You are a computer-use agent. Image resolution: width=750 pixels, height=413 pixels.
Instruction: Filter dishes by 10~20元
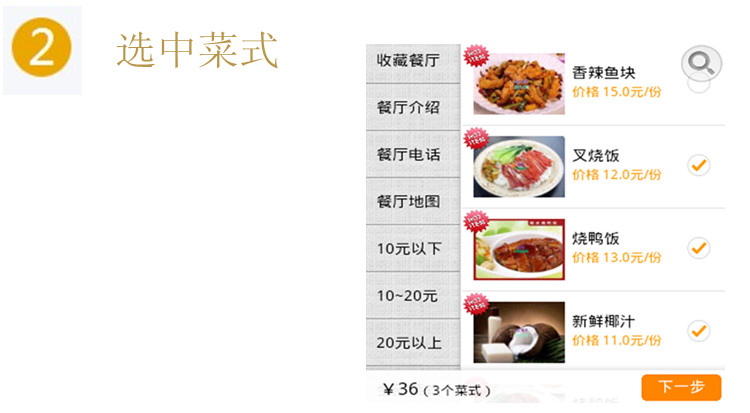413,295
